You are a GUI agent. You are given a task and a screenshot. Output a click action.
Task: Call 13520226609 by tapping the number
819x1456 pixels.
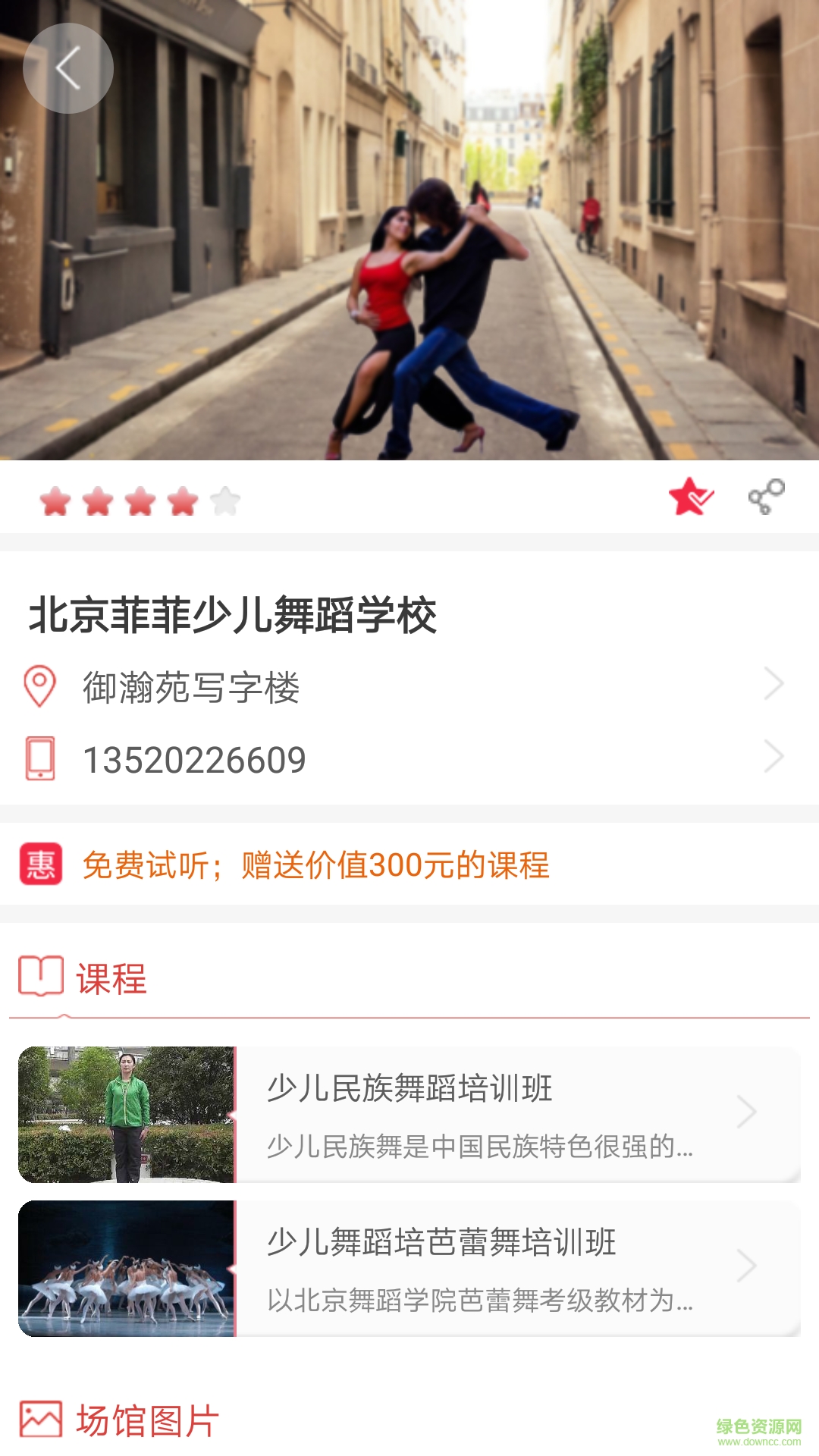[194, 756]
